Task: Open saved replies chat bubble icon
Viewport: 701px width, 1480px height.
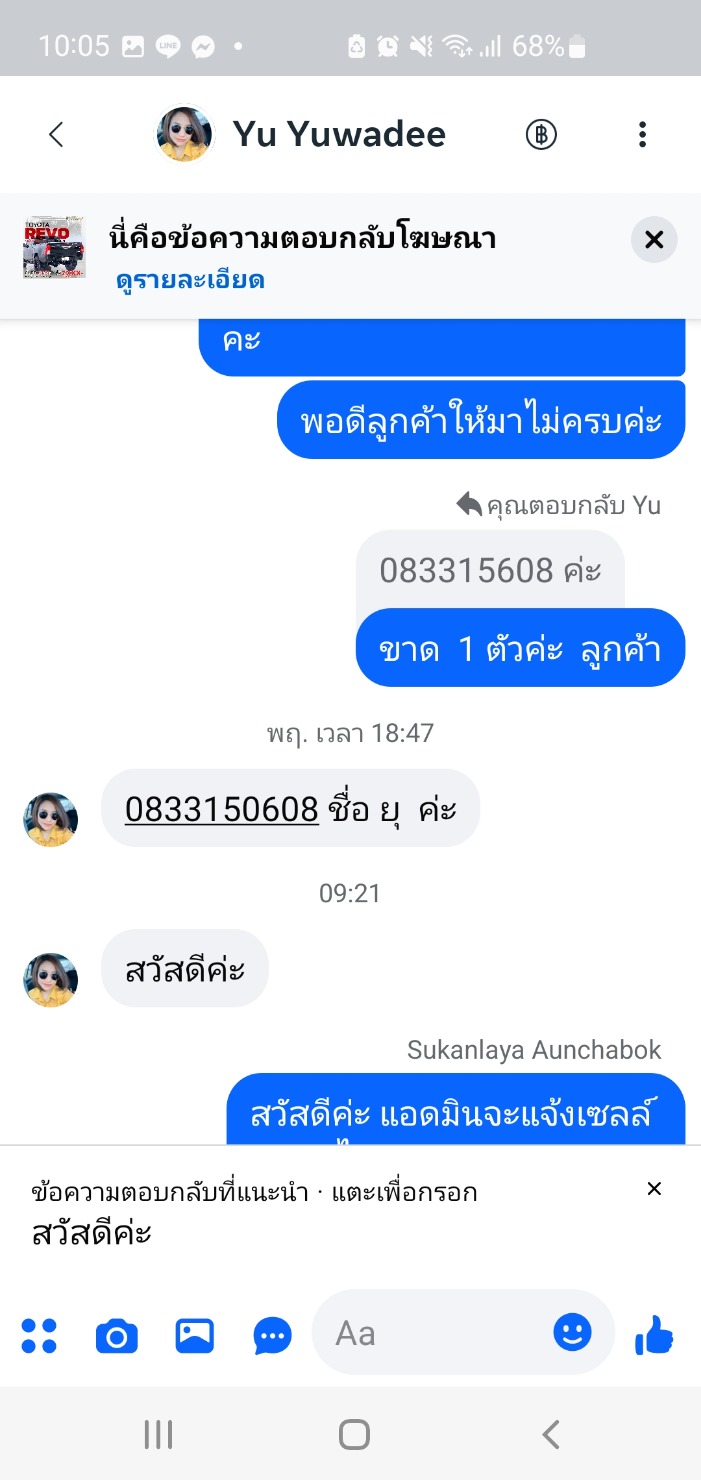Action: pyautogui.click(x=272, y=1335)
